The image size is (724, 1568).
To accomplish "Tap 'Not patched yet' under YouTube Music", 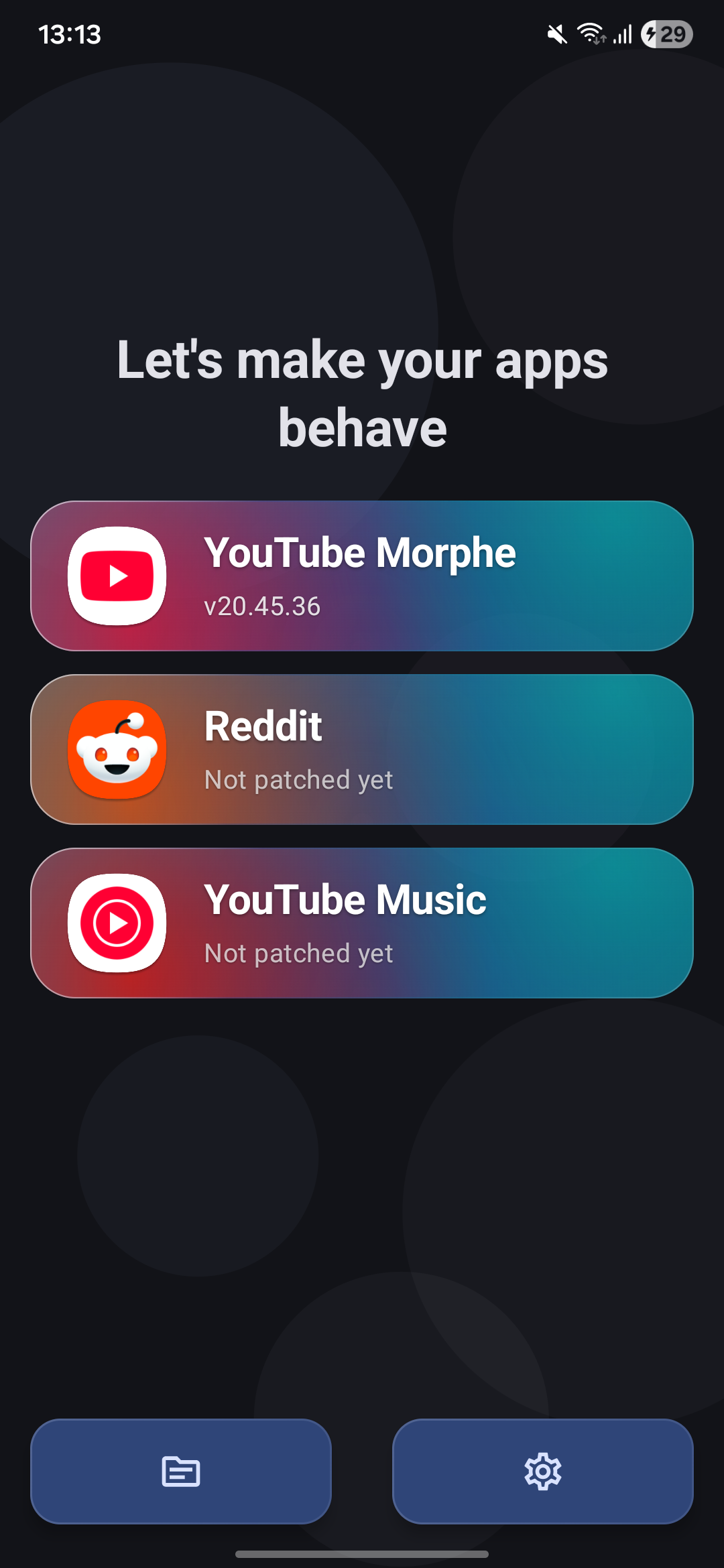I will pyautogui.click(x=298, y=953).
